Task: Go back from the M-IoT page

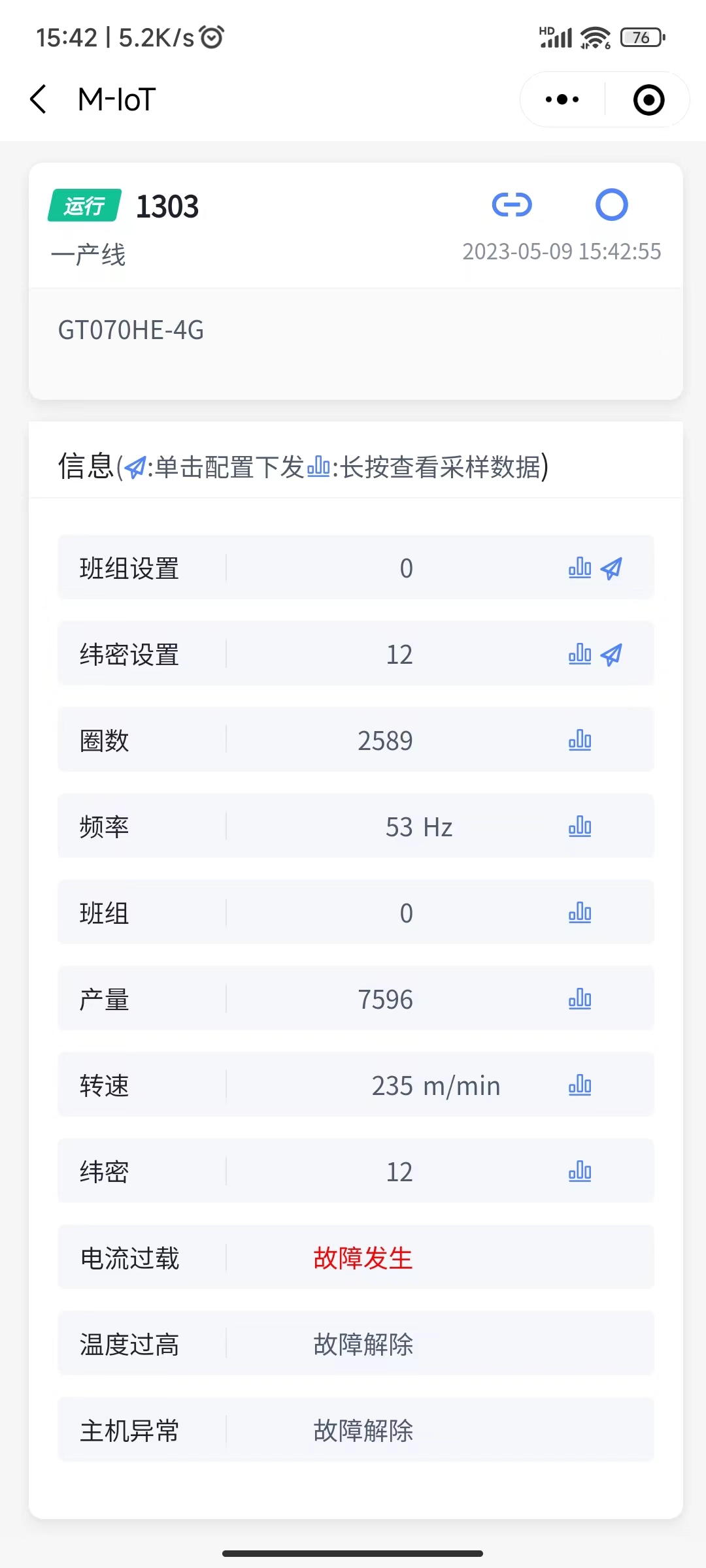Action: [39, 99]
